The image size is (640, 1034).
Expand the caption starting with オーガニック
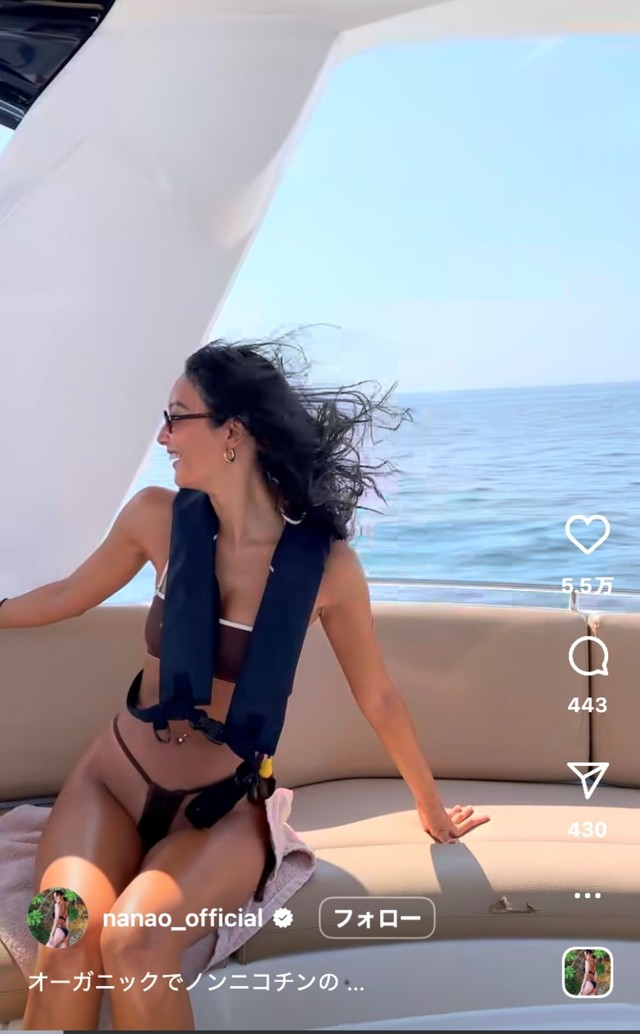(196, 982)
